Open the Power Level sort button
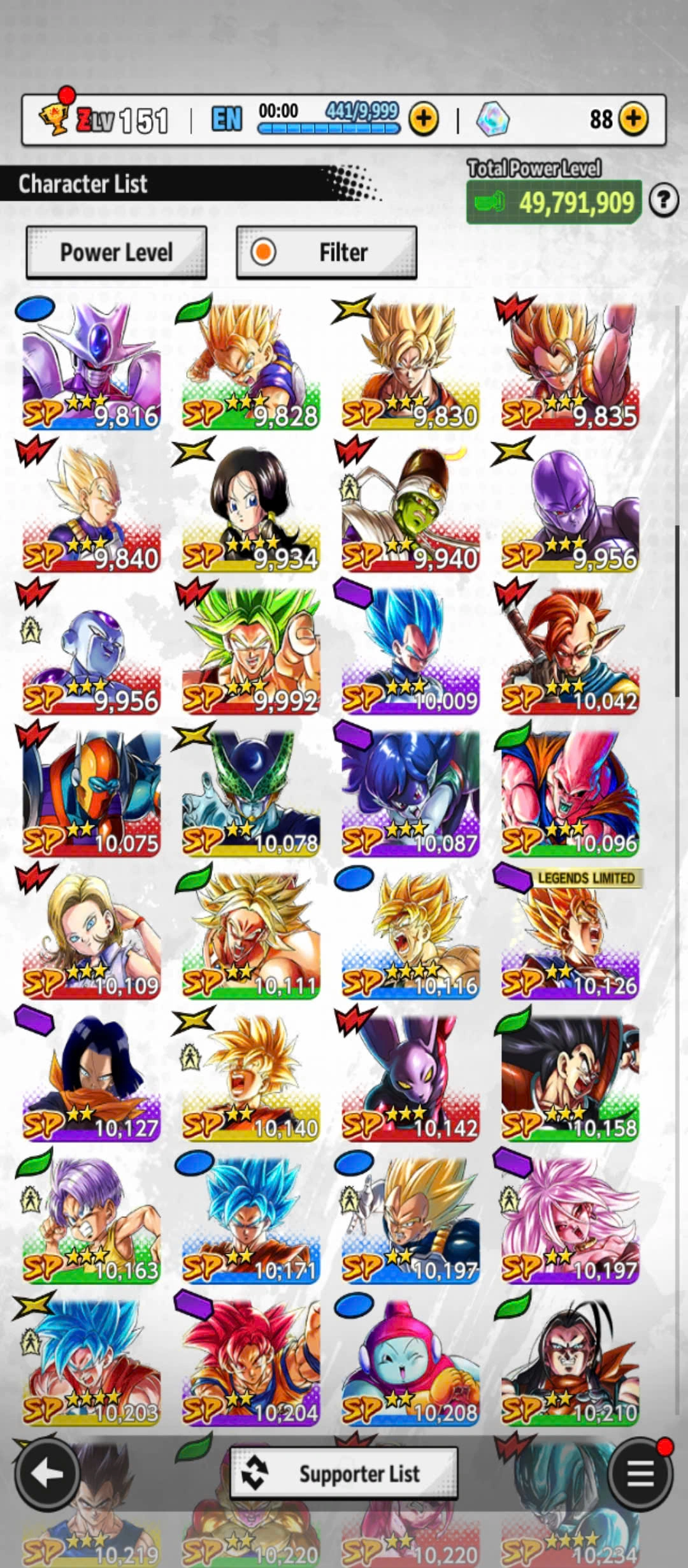This screenshot has height=1568, width=688. point(117,252)
